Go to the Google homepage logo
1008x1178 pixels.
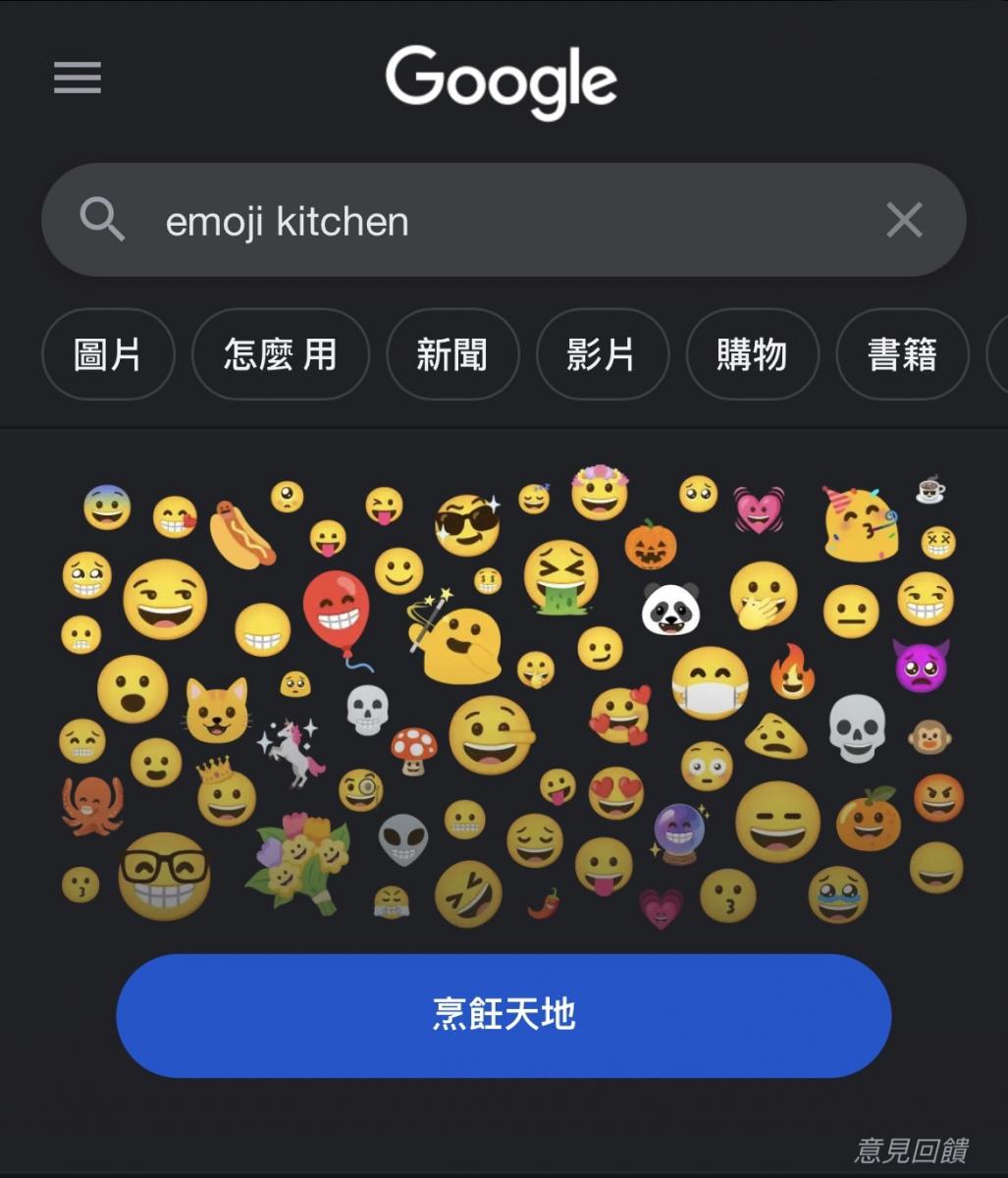[x=502, y=80]
